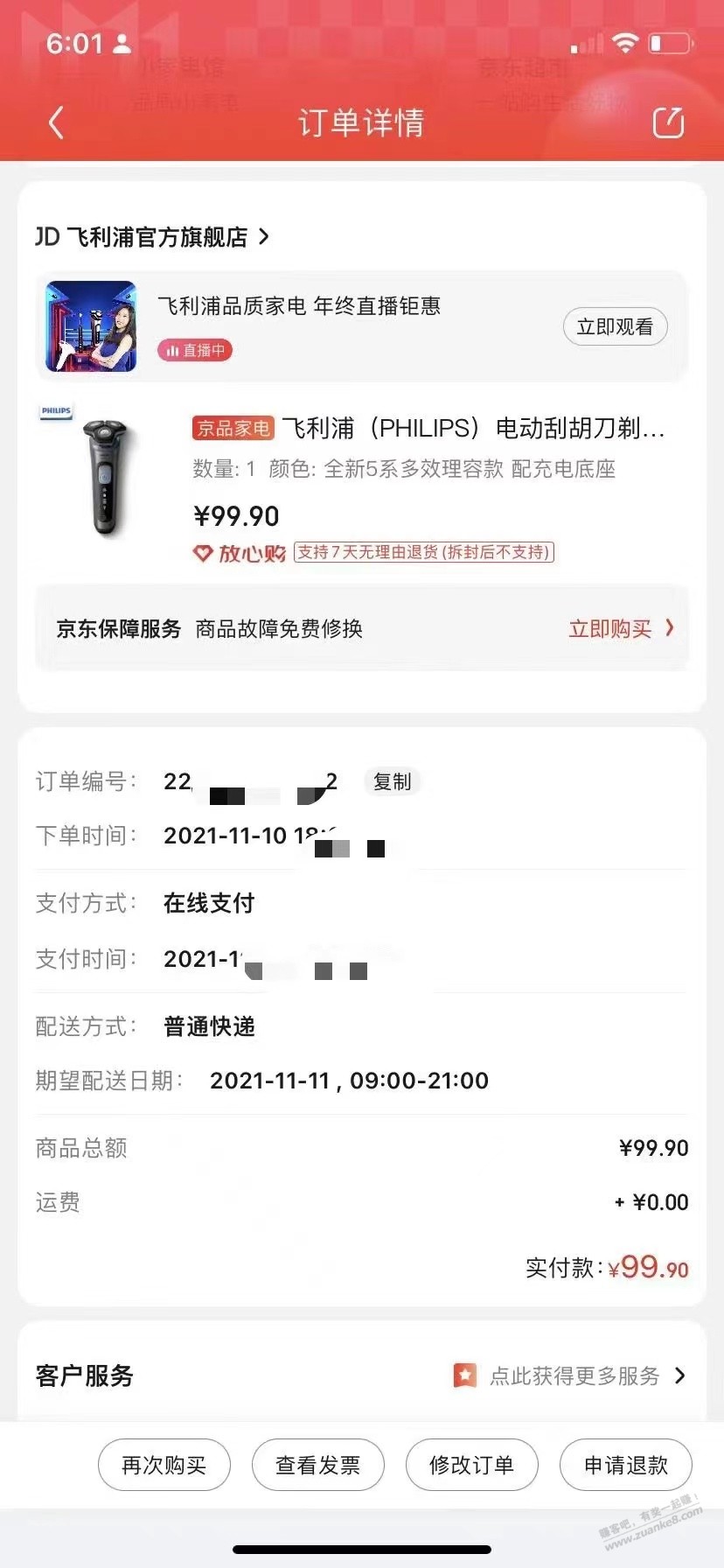Copy the order number with 复制
Screen dimensions: 724x1568
(392, 781)
